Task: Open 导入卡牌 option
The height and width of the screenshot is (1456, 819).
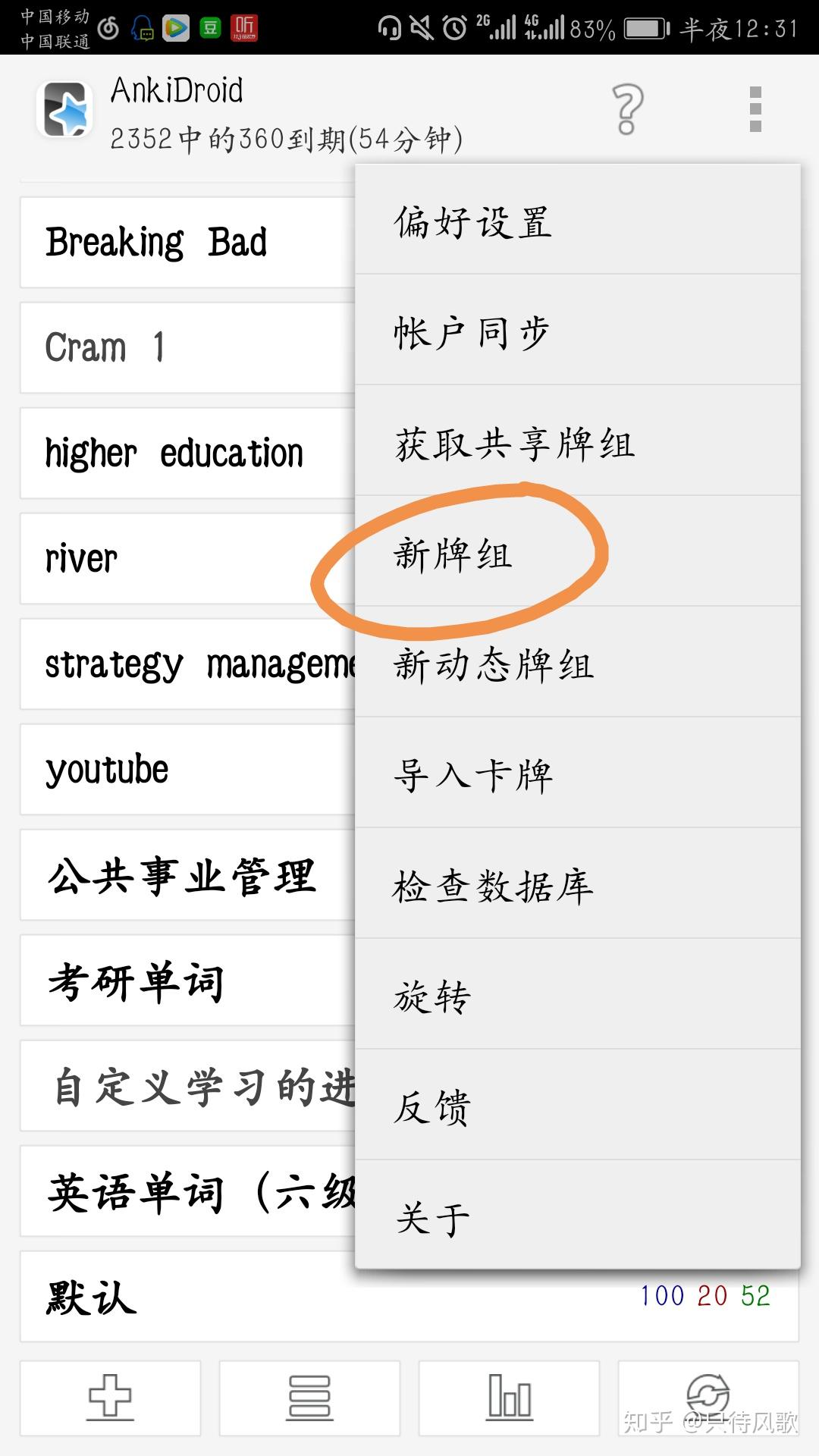Action: 578,773
